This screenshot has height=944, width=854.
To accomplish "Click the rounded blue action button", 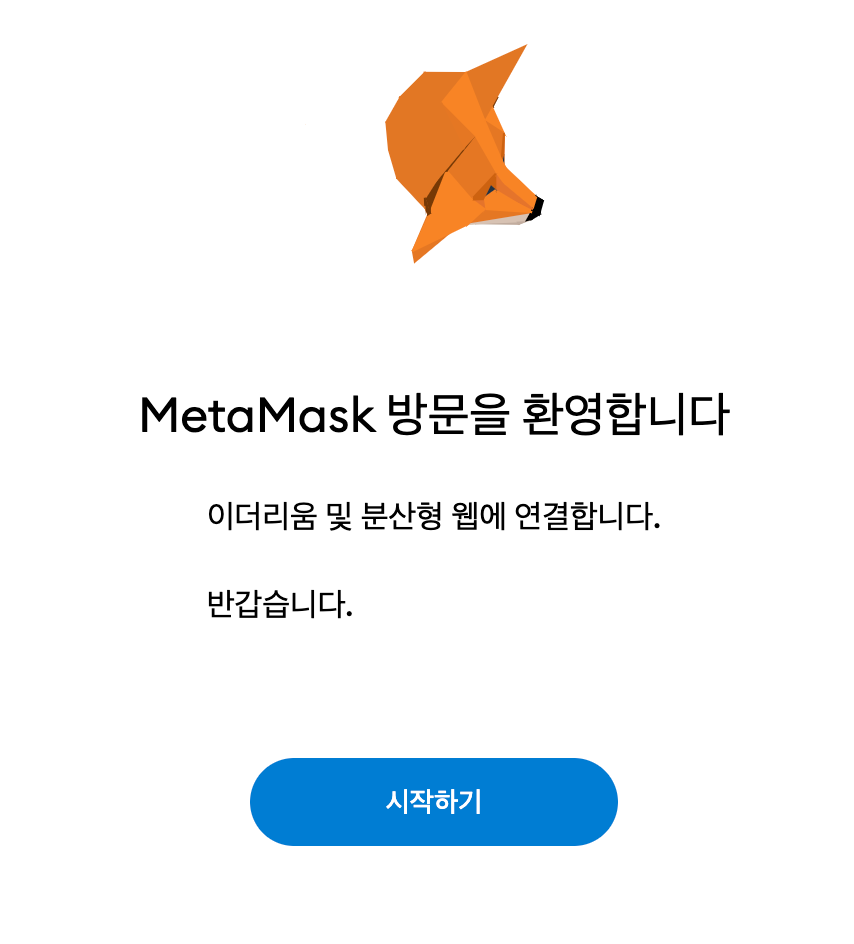I will pos(436,801).
